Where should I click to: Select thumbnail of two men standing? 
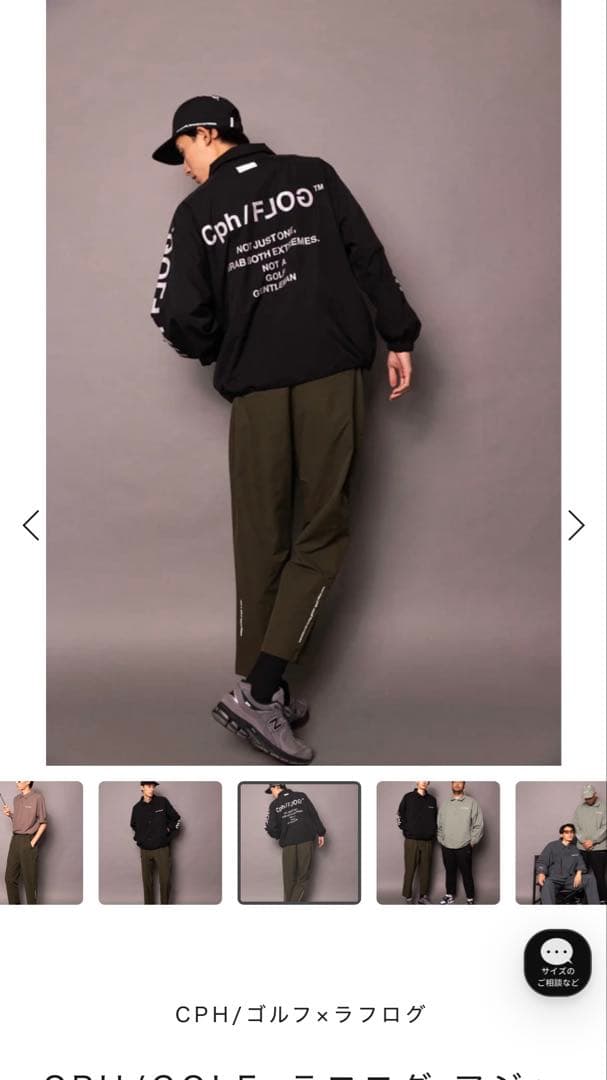pyautogui.click(x=438, y=843)
